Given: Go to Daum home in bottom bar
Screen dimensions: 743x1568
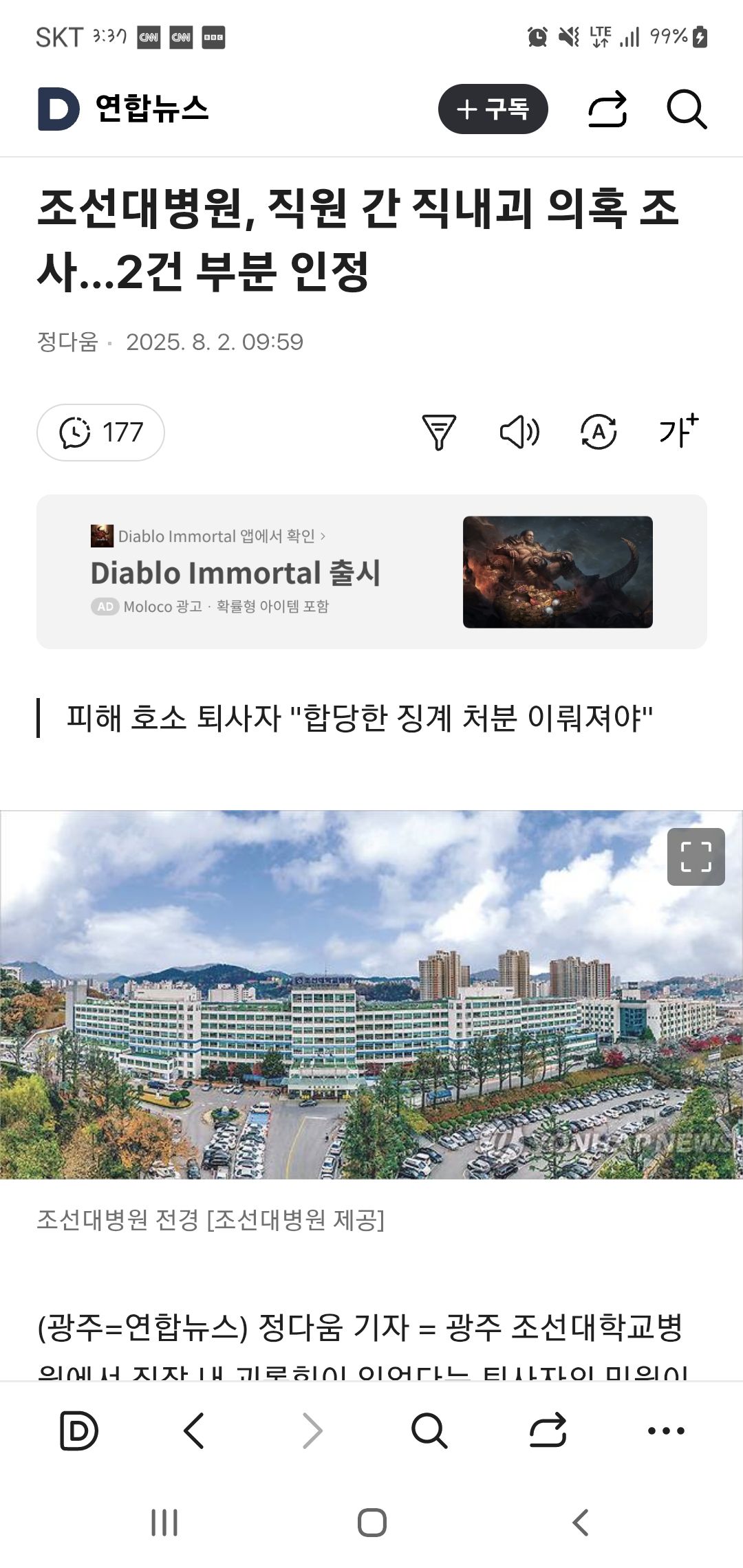Looking at the screenshot, I should click(78, 1430).
